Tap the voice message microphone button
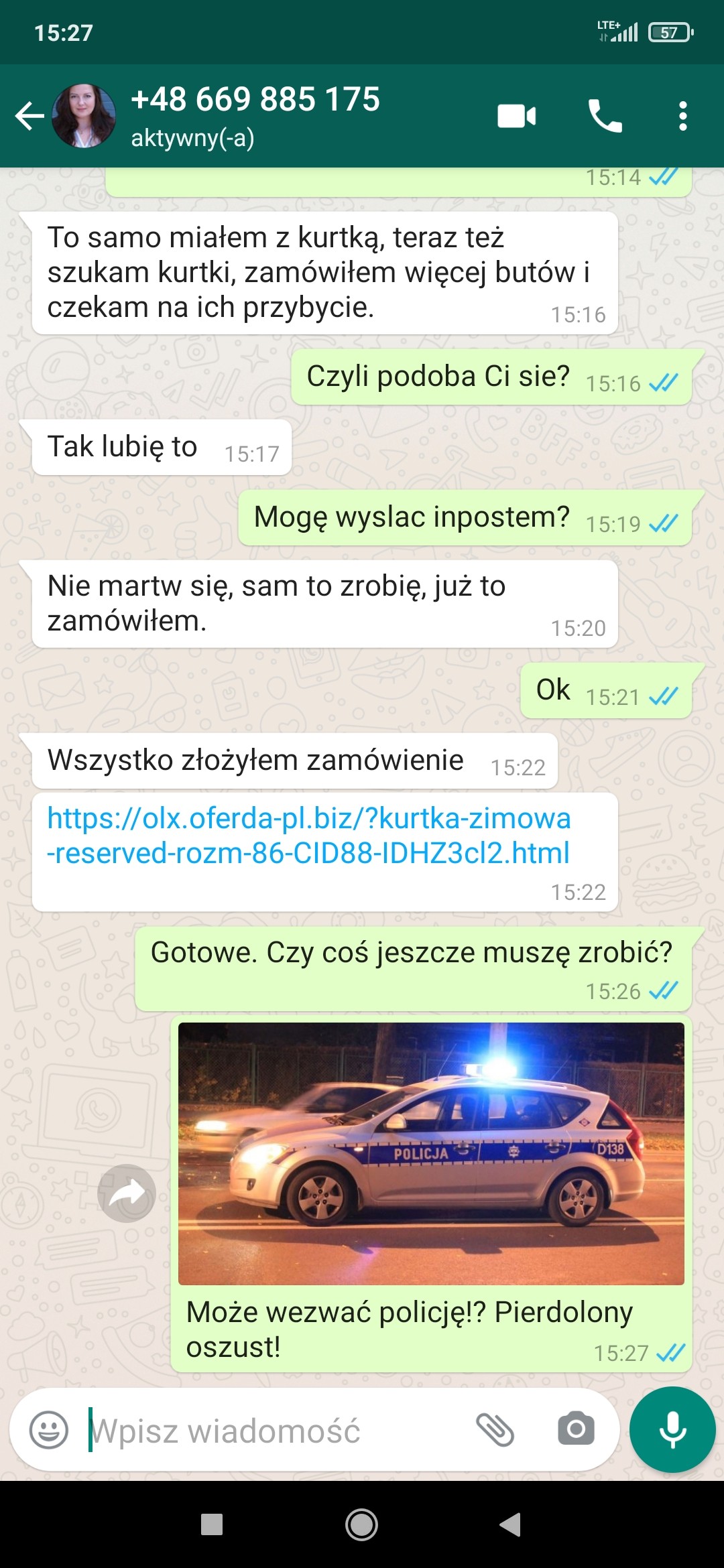The height and width of the screenshot is (1568, 724). tap(672, 1429)
